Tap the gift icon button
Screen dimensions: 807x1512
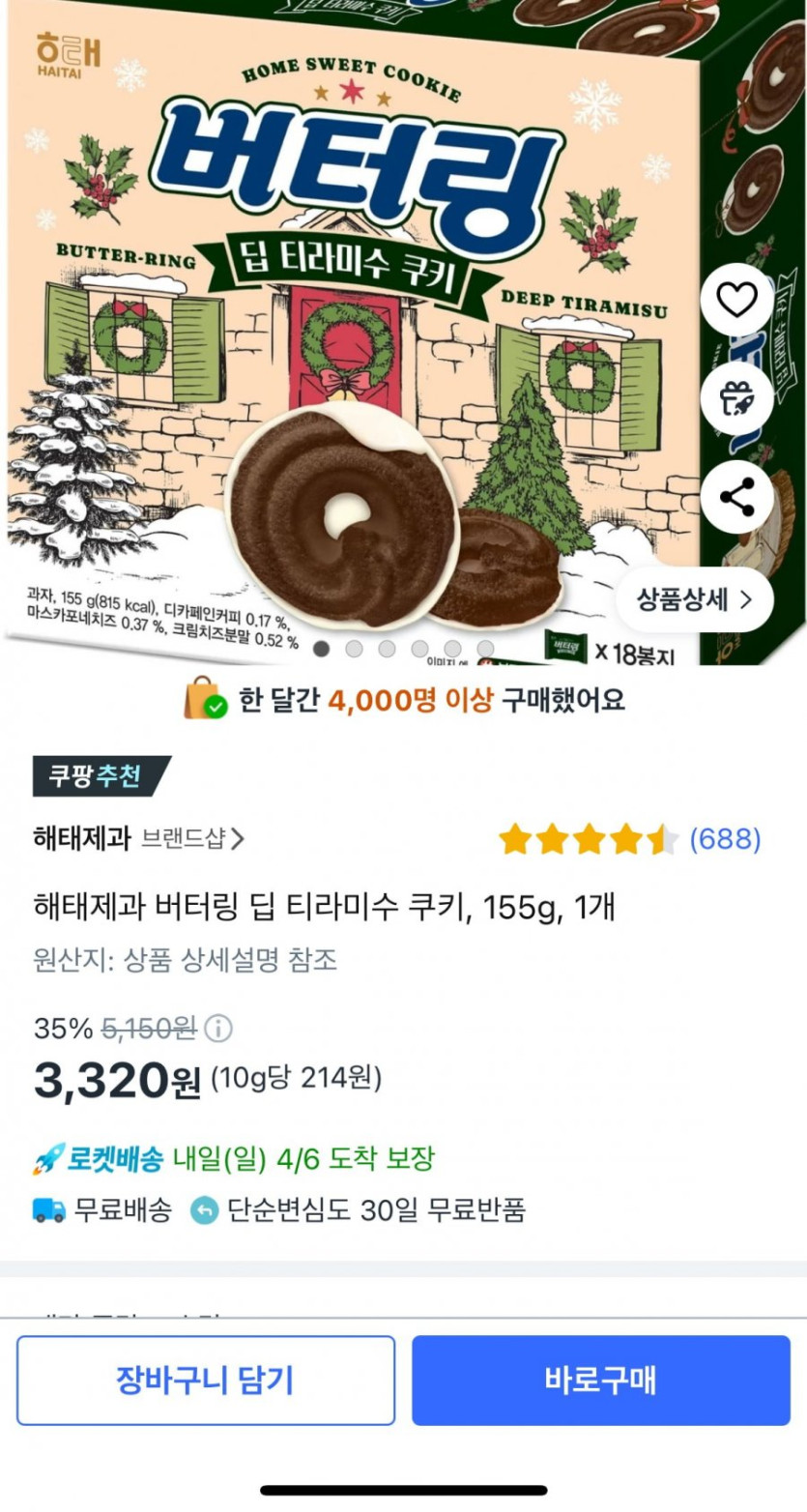[x=736, y=398]
